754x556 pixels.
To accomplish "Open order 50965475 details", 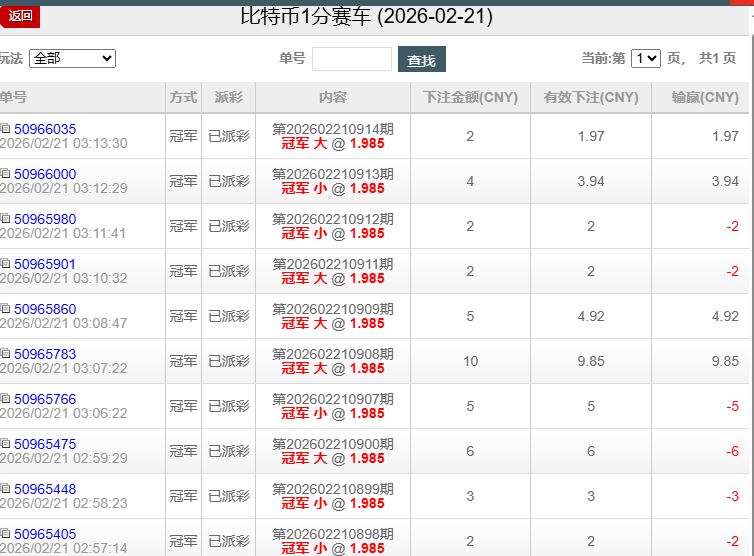I will pos(45,444).
